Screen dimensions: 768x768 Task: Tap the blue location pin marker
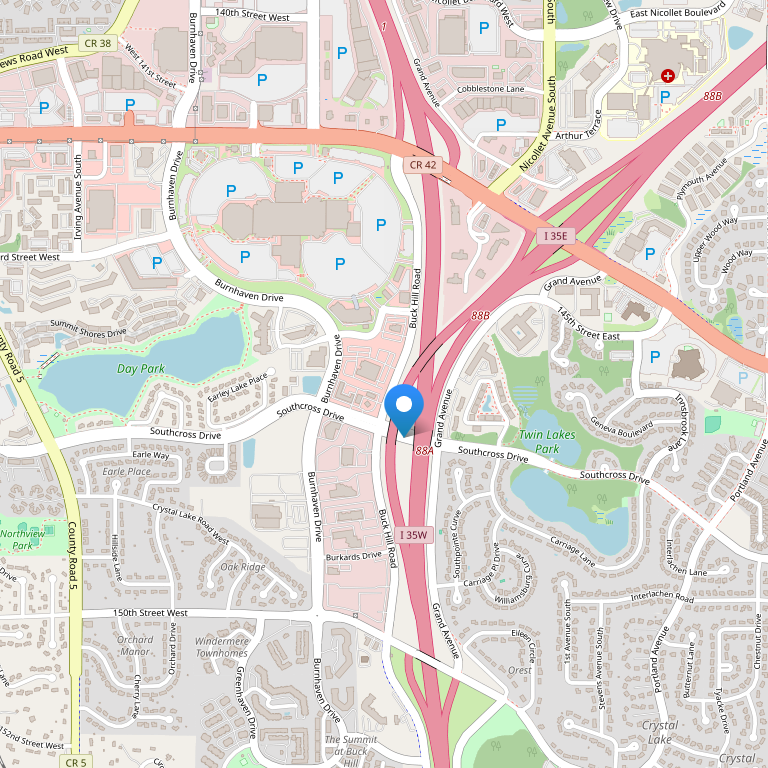404,408
